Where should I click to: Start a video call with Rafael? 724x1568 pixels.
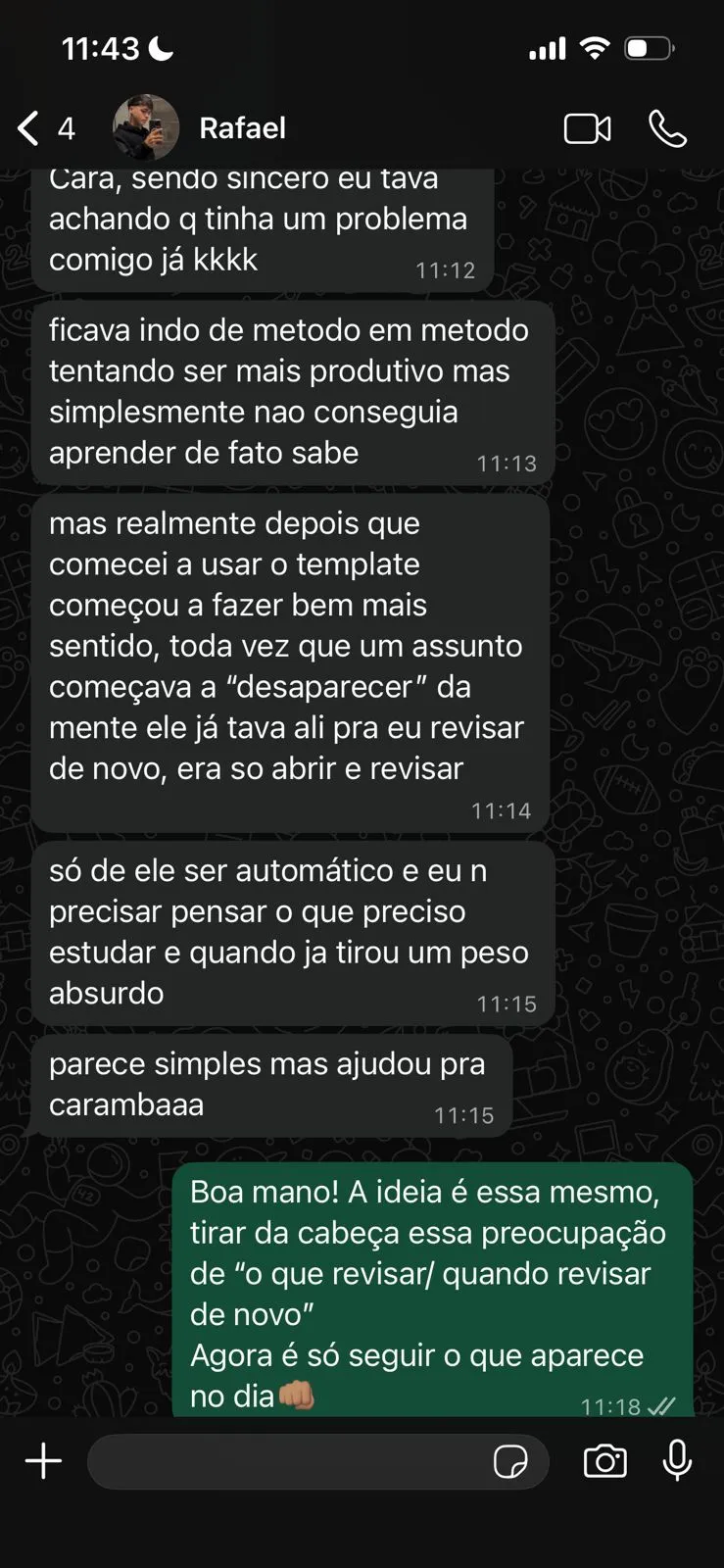pos(587,128)
